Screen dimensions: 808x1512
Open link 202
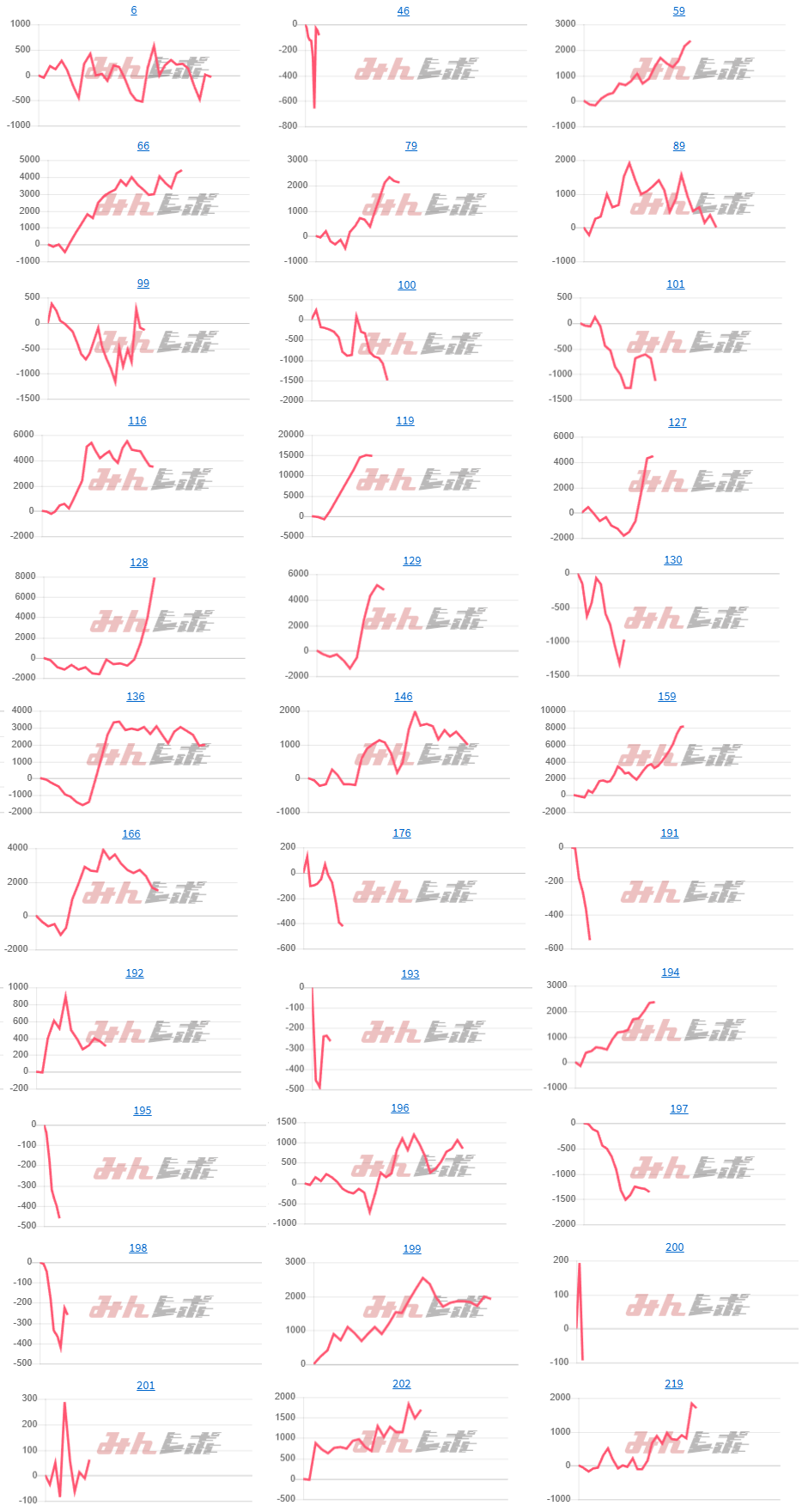point(402,1384)
